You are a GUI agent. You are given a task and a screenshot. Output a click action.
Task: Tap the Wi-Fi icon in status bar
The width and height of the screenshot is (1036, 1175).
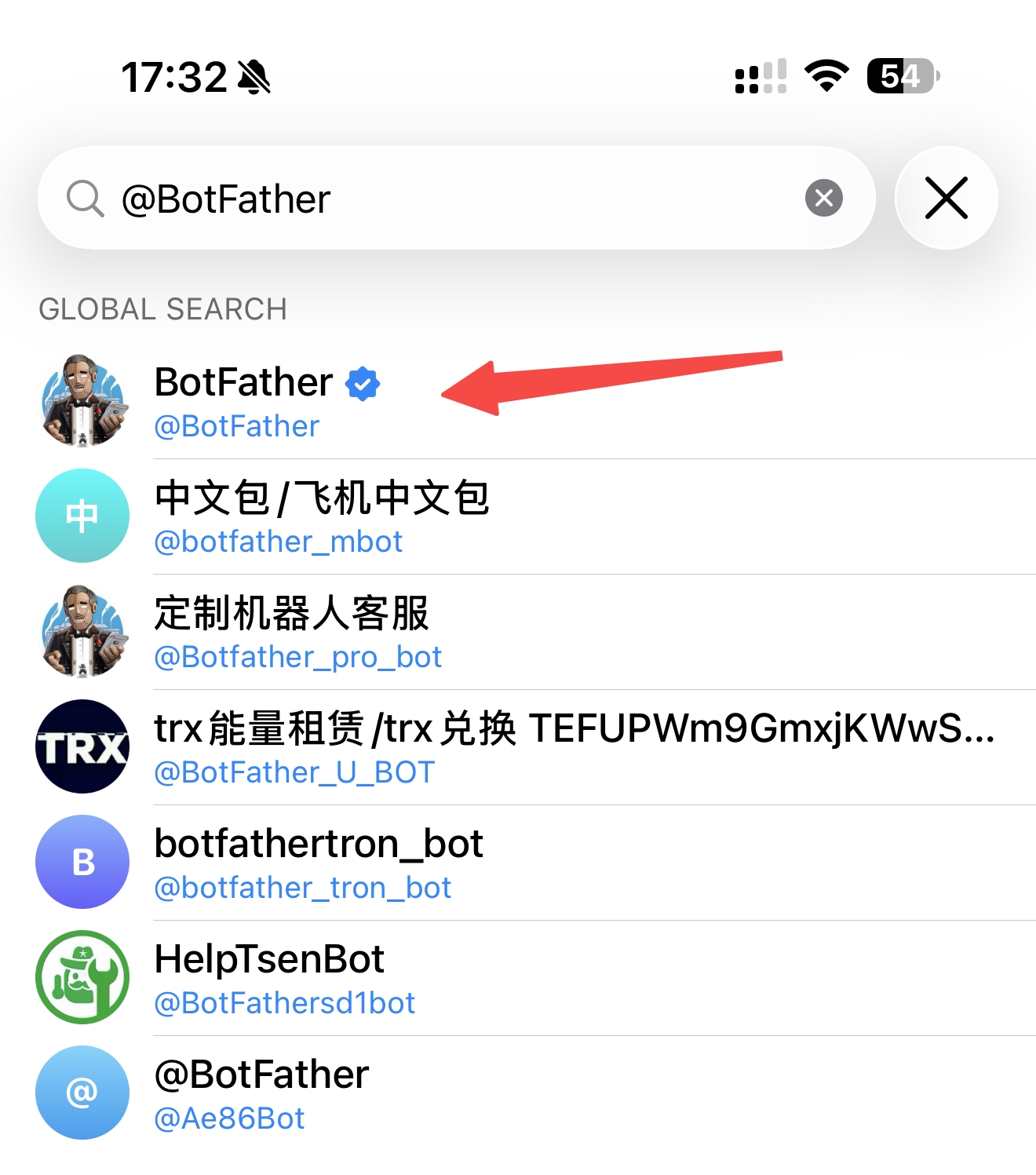point(825,75)
